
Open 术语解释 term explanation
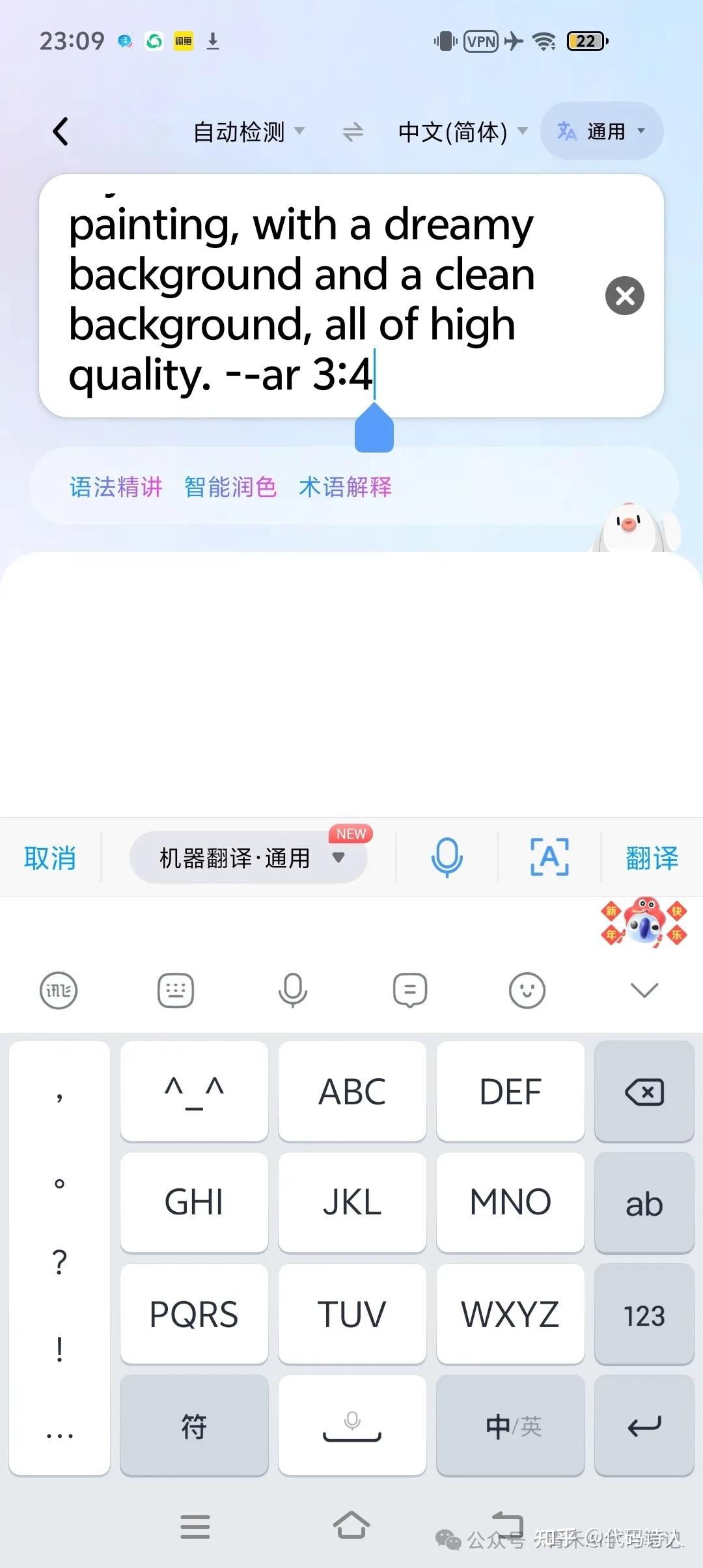345,487
